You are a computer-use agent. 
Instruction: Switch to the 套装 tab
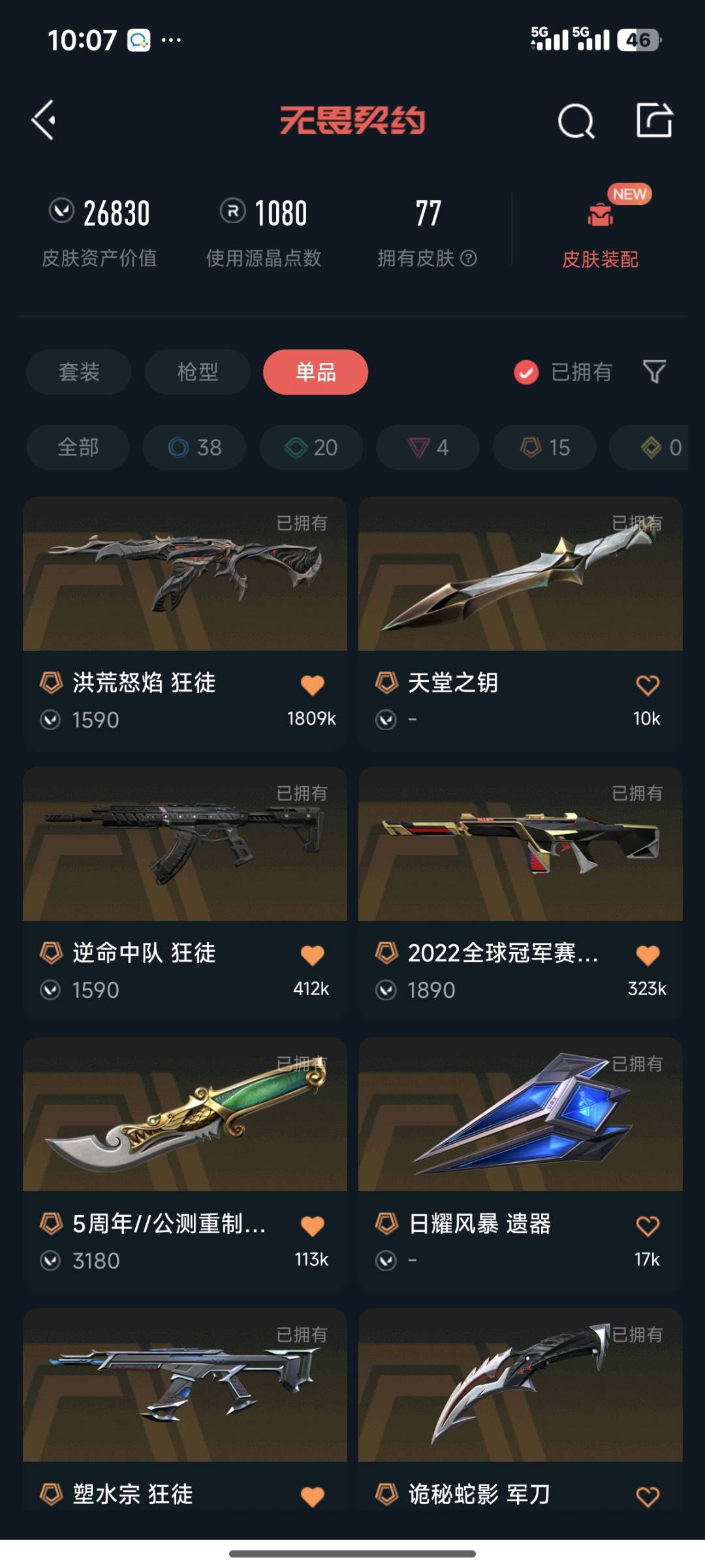(x=79, y=372)
